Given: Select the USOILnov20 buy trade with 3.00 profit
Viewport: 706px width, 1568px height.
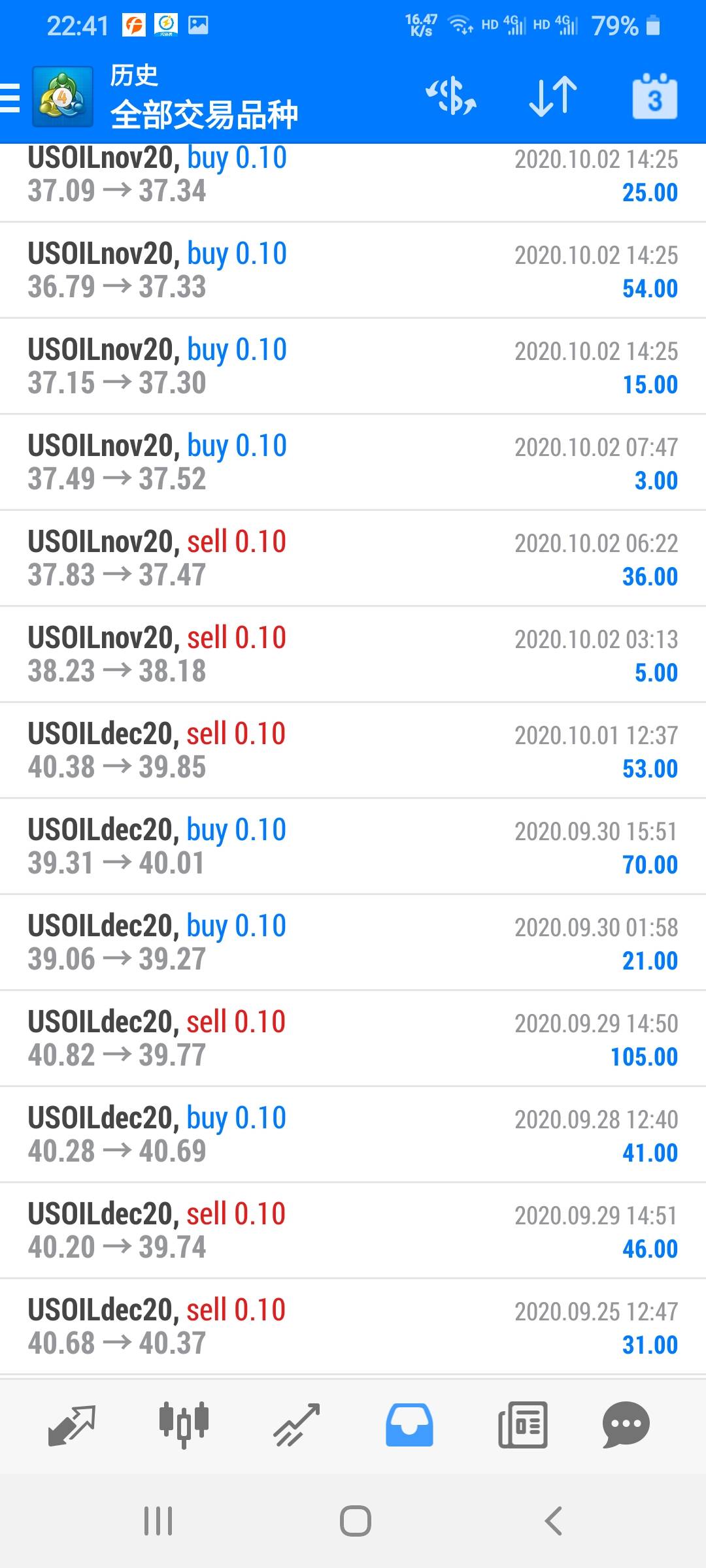Looking at the screenshot, I should click(353, 463).
